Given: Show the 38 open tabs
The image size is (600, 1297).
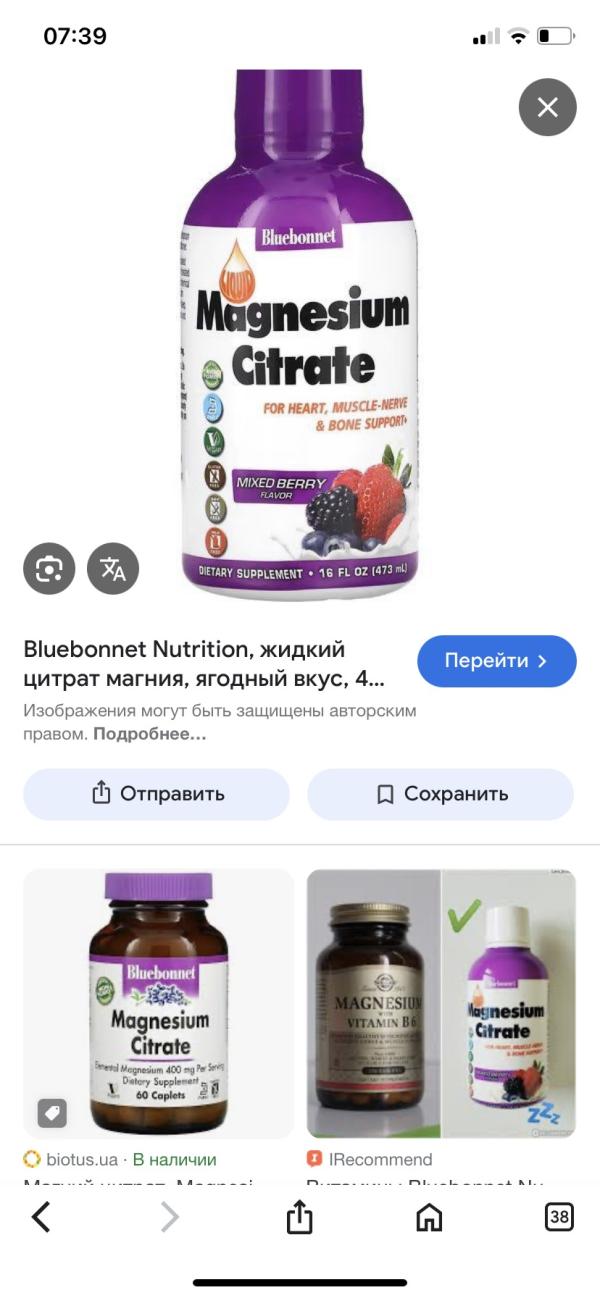Looking at the screenshot, I should [559, 1216].
